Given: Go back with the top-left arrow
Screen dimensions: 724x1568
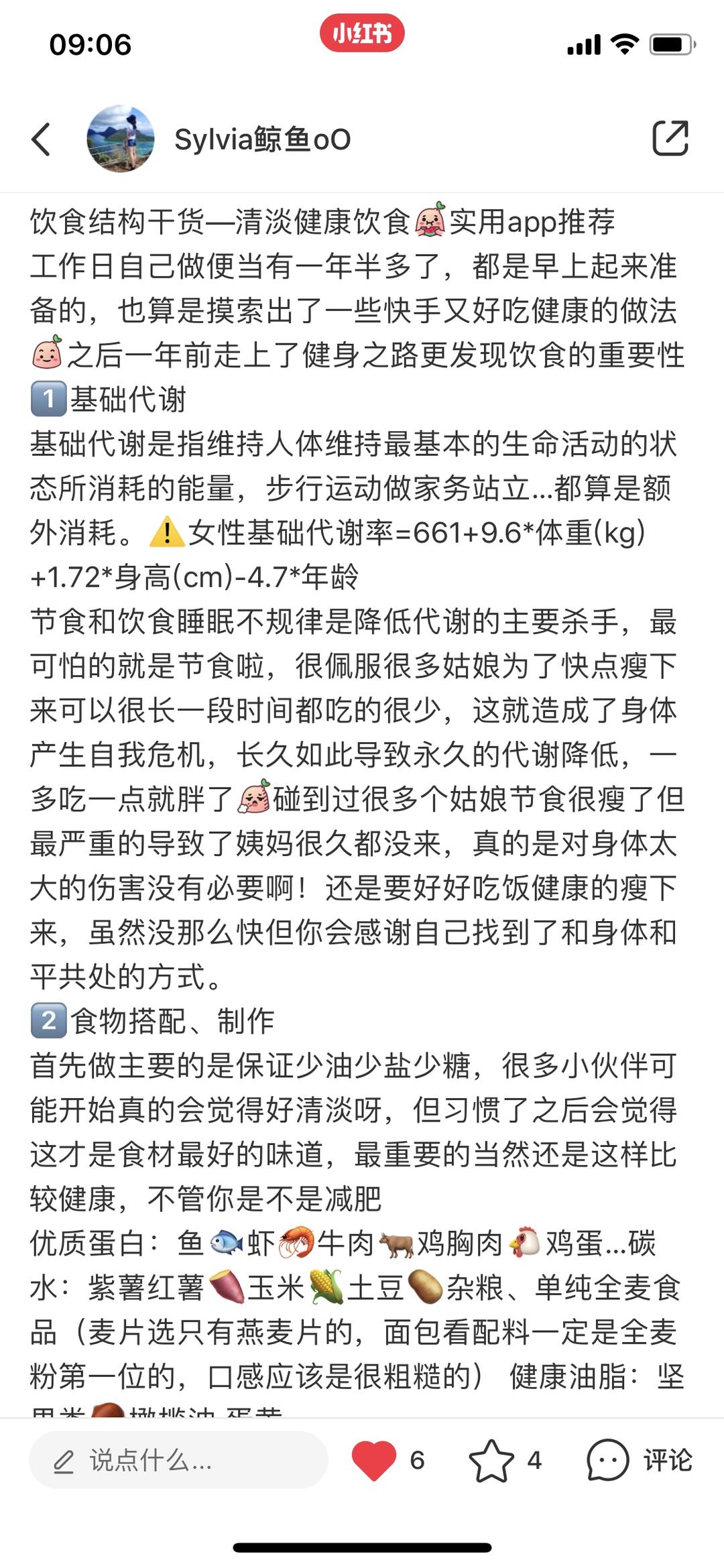Looking at the screenshot, I should tap(42, 139).
